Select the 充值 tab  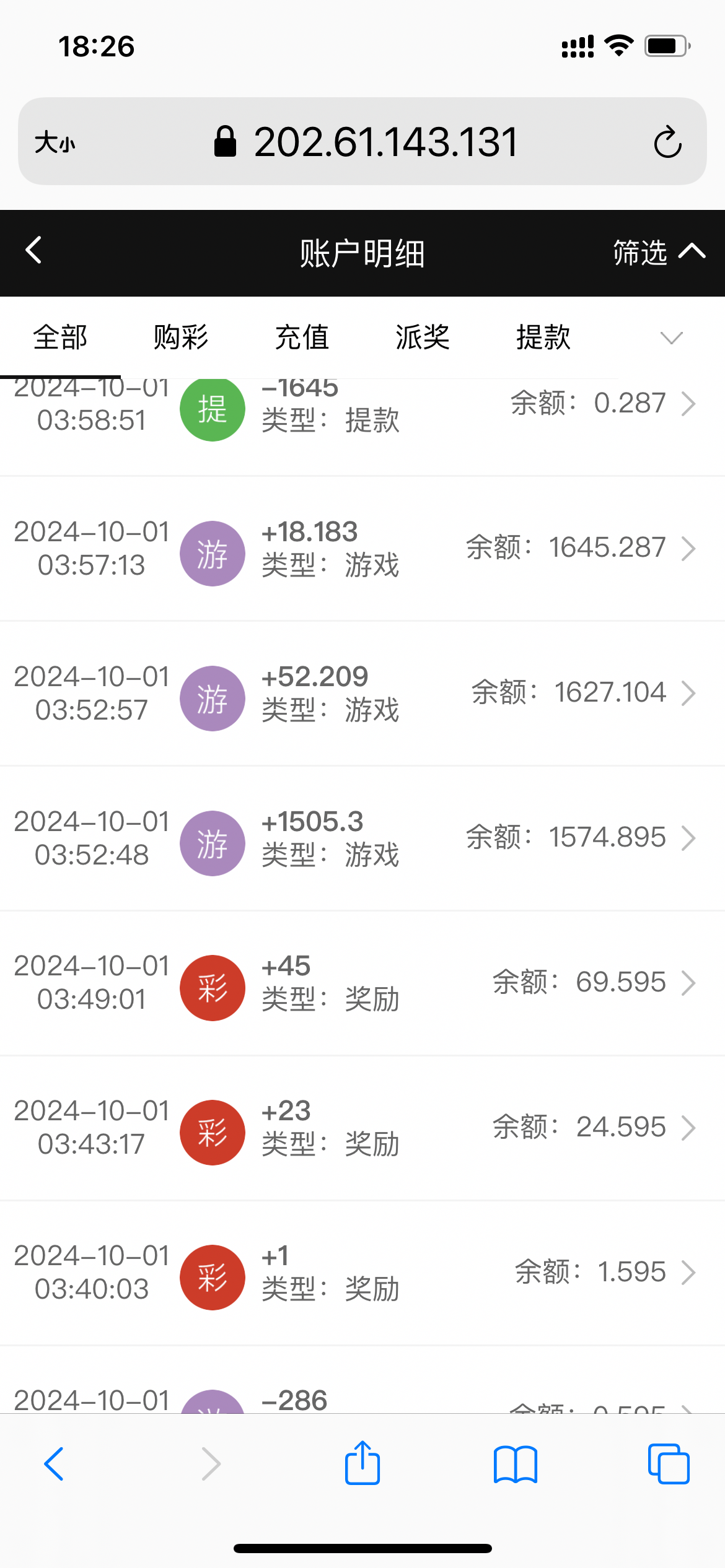pyautogui.click(x=302, y=338)
